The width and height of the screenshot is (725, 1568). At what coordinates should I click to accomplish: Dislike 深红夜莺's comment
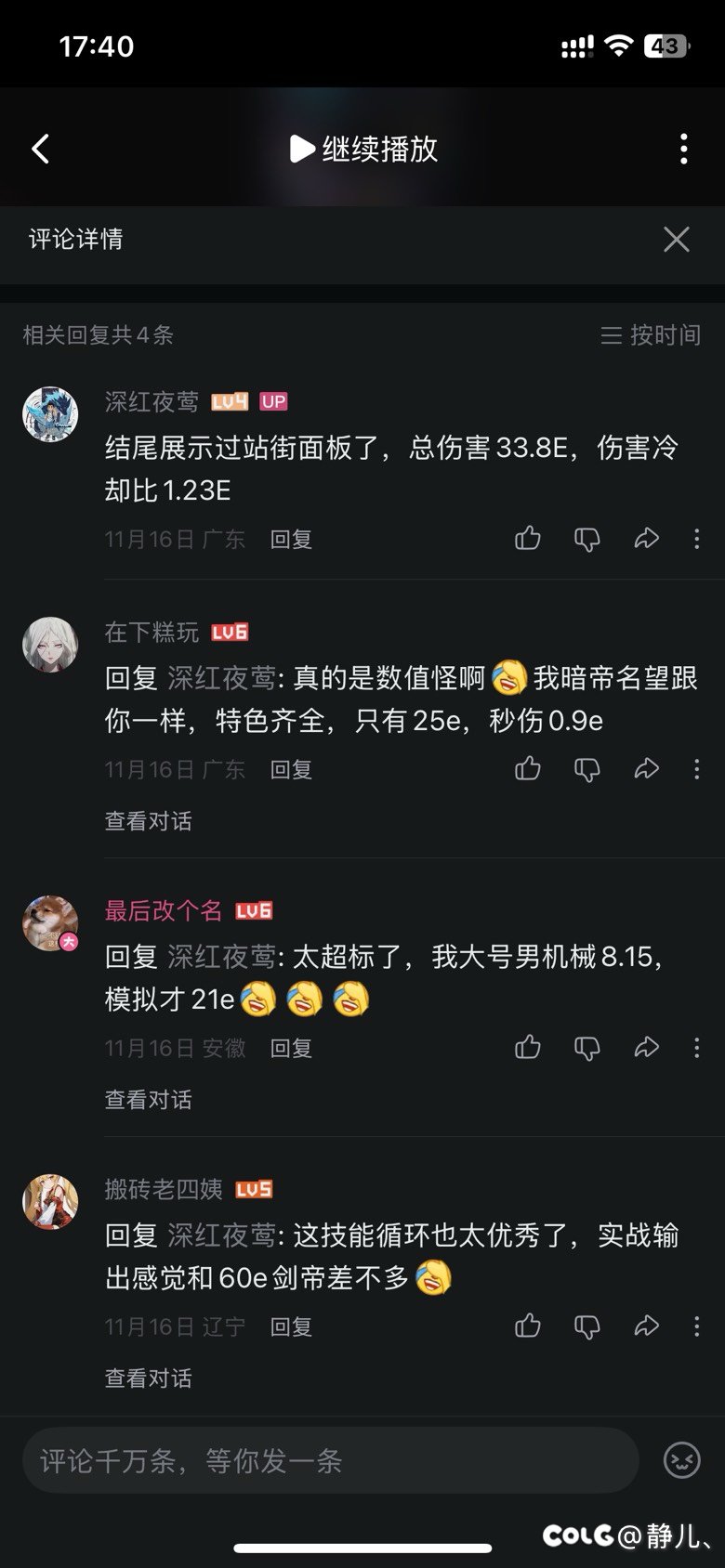coord(587,539)
